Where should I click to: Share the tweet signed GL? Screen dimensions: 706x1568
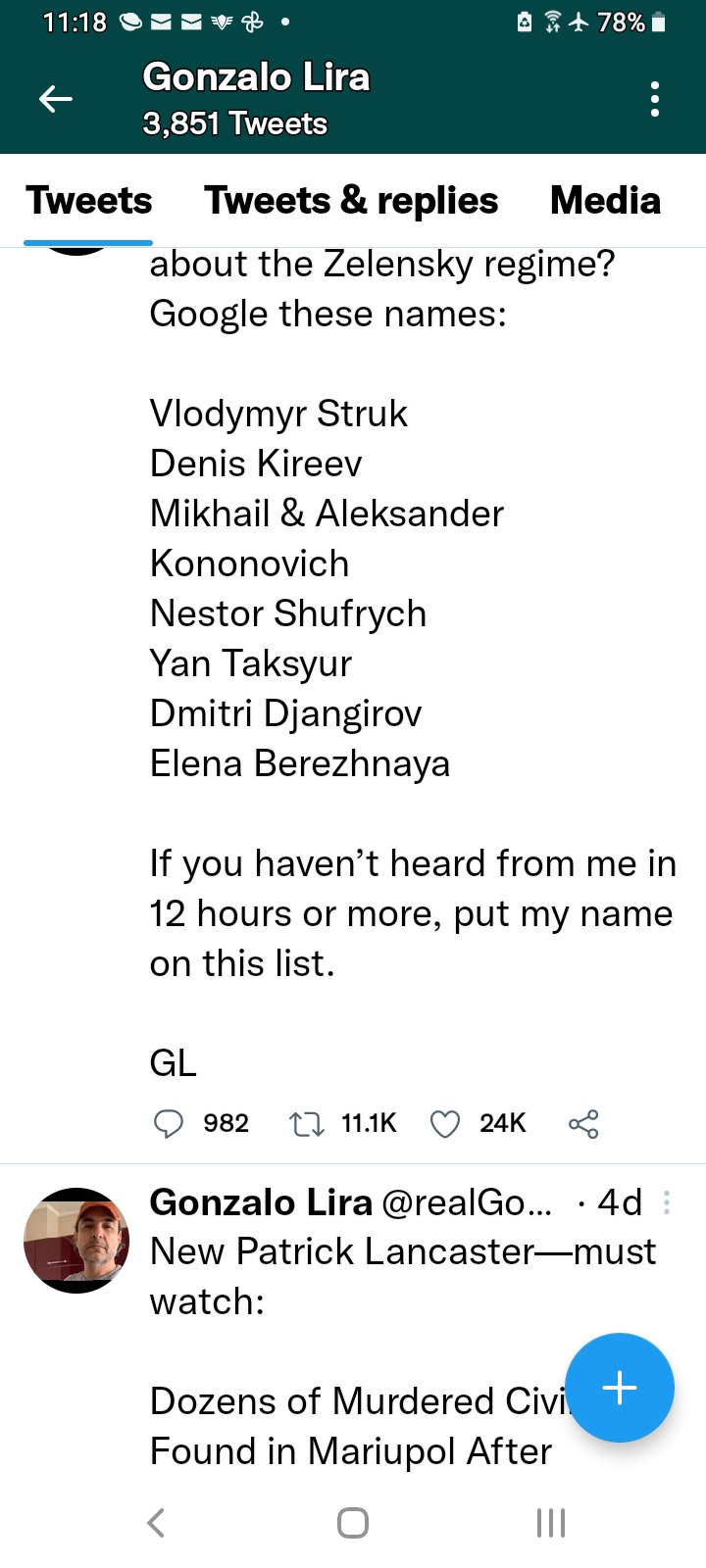583,1123
